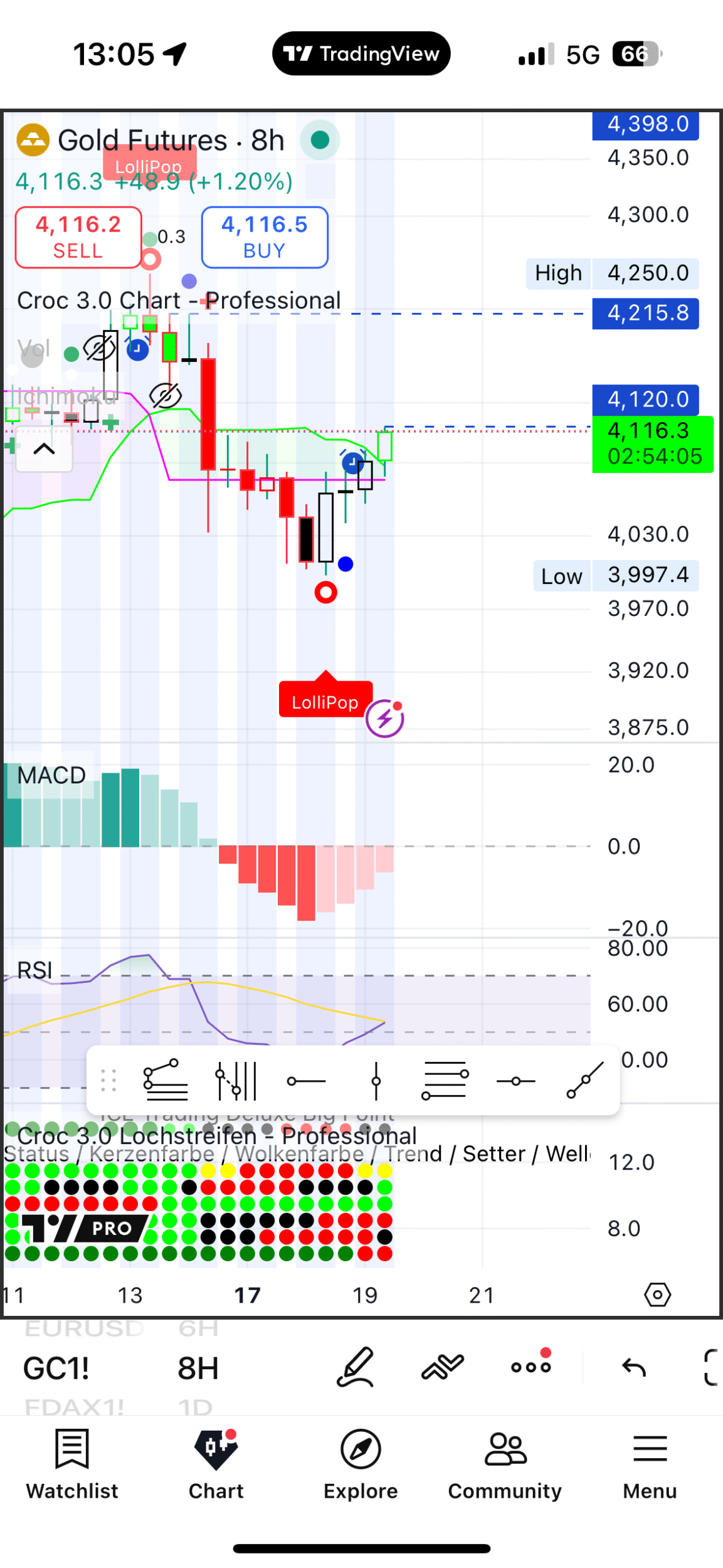This screenshot has width=723, height=1568.
Task: Undo the last chart action
Action: [633, 1367]
